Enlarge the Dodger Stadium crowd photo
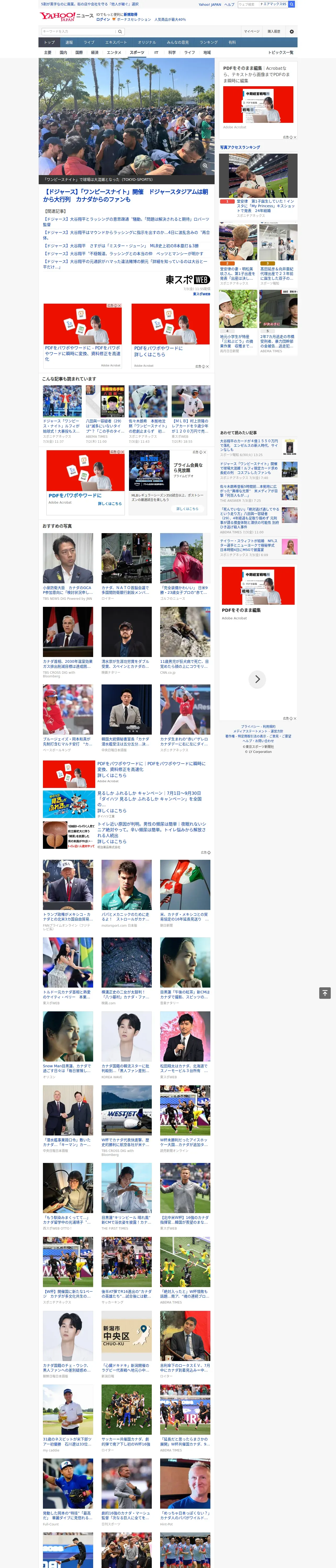Screen dimensions: 336x1568 click(x=205, y=166)
